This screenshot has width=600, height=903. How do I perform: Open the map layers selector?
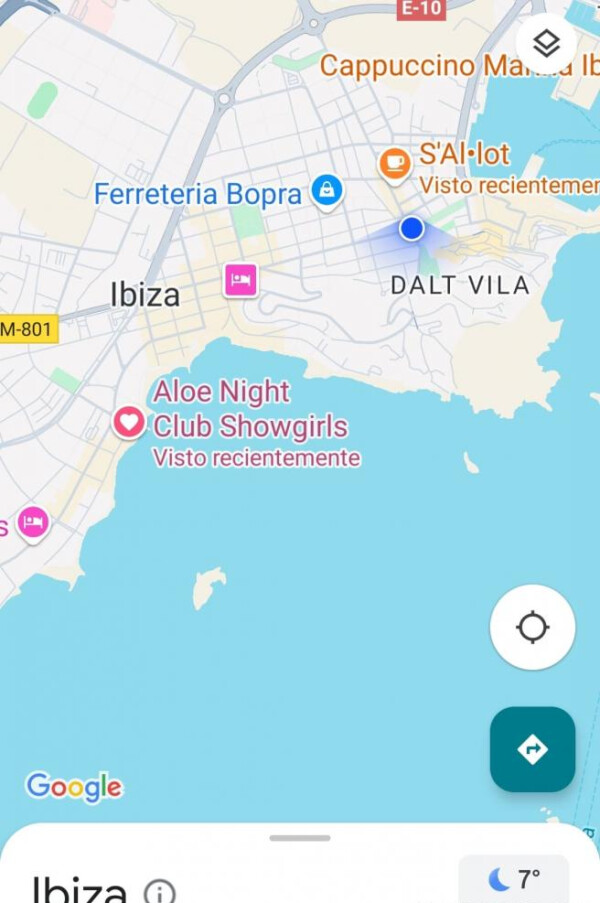click(546, 43)
